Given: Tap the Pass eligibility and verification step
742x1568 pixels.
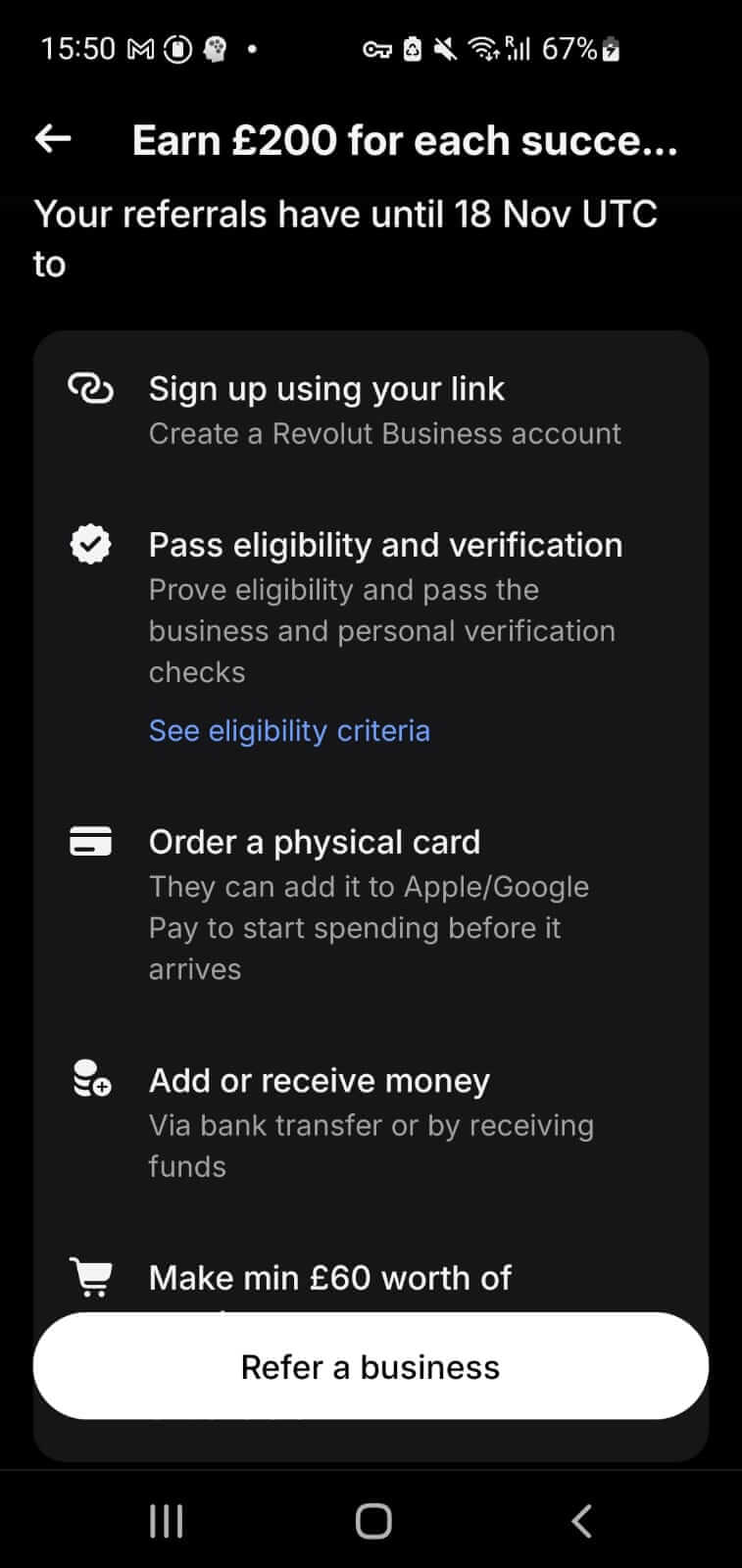Looking at the screenshot, I should pyautogui.click(x=385, y=544).
